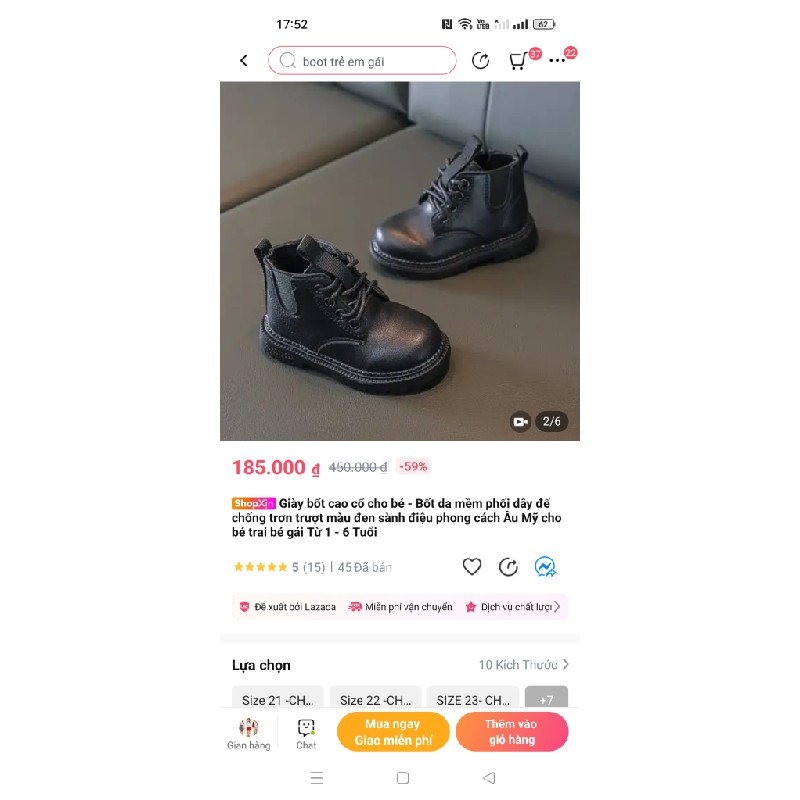Open the product image gallery
The height and width of the screenshot is (800, 800).
point(400,260)
